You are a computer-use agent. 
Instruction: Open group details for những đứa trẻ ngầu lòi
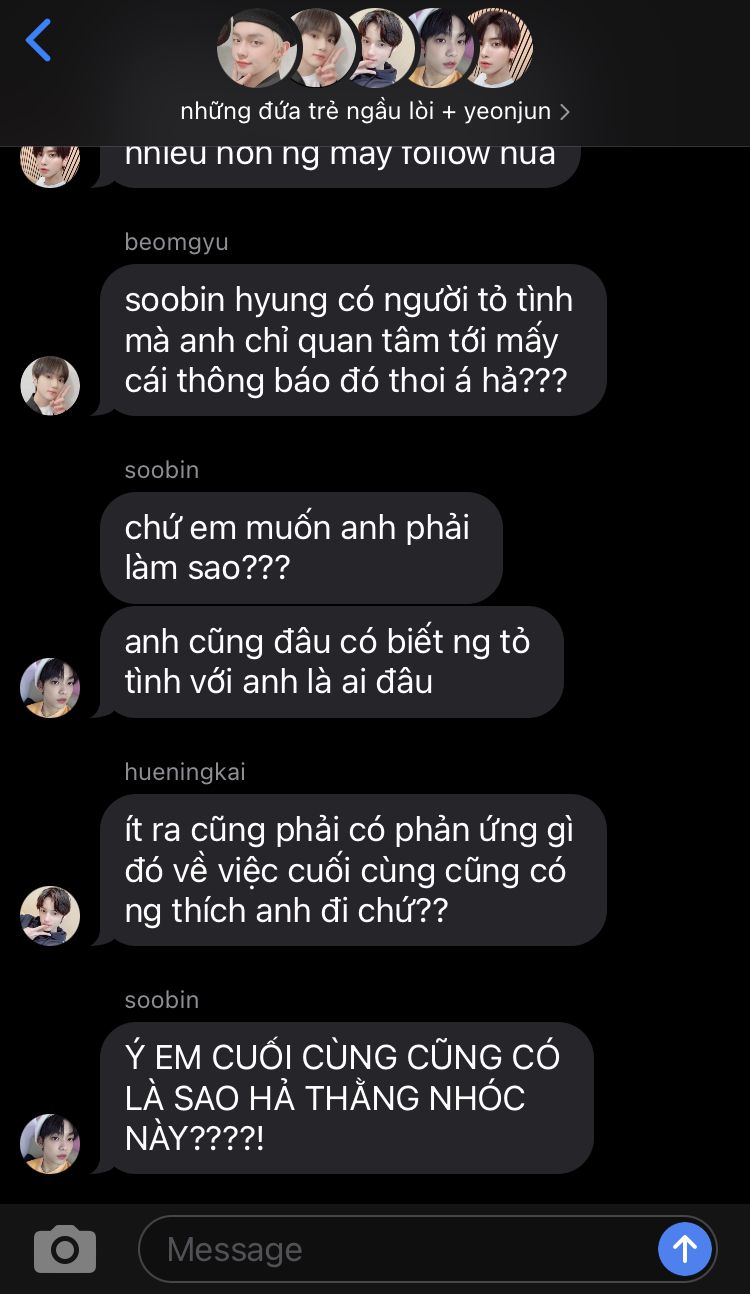[375, 111]
